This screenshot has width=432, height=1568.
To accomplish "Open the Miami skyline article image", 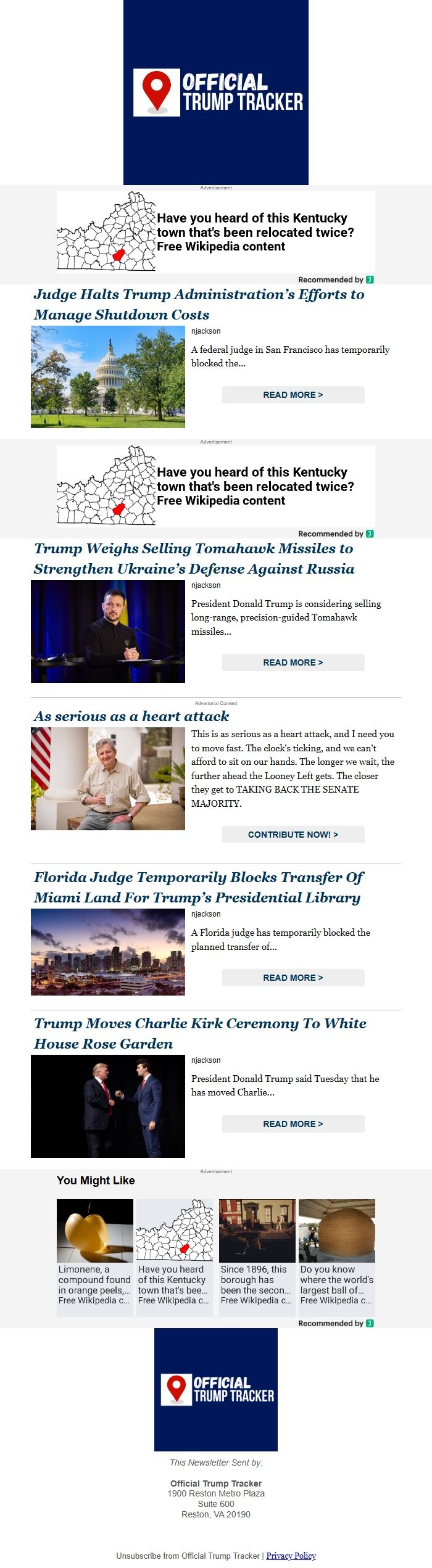I will coord(108,952).
